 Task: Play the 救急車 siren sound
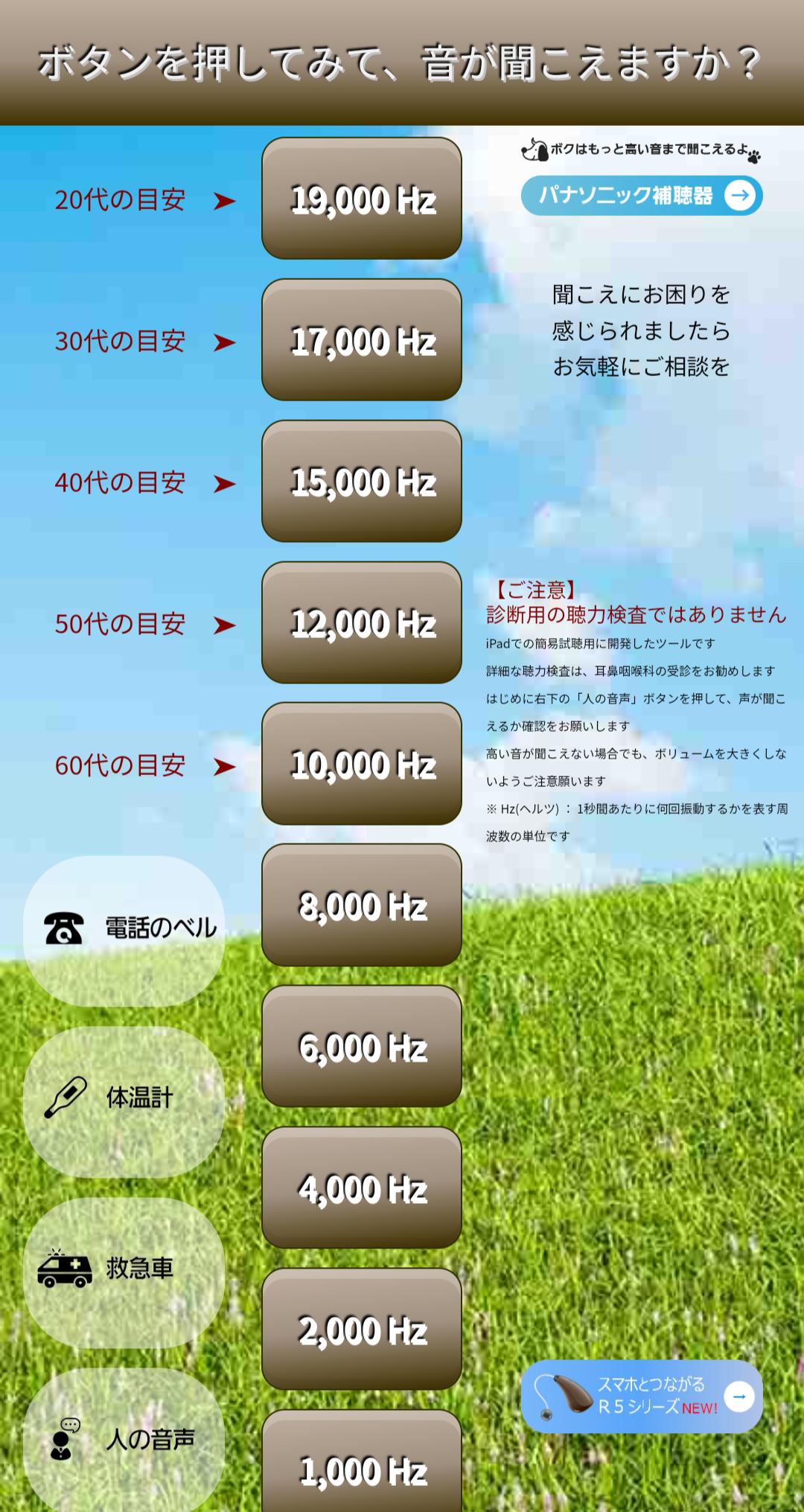(124, 1272)
